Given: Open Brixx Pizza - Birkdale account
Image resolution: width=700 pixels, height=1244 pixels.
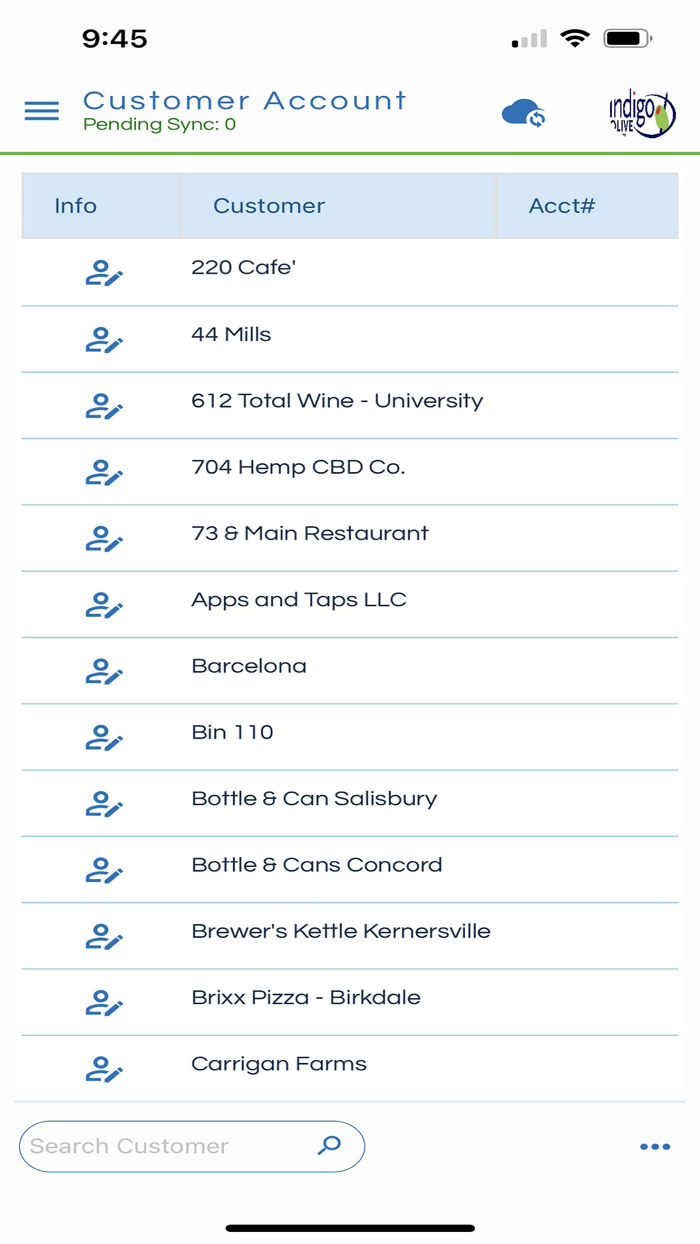Looking at the screenshot, I should point(306,998).
